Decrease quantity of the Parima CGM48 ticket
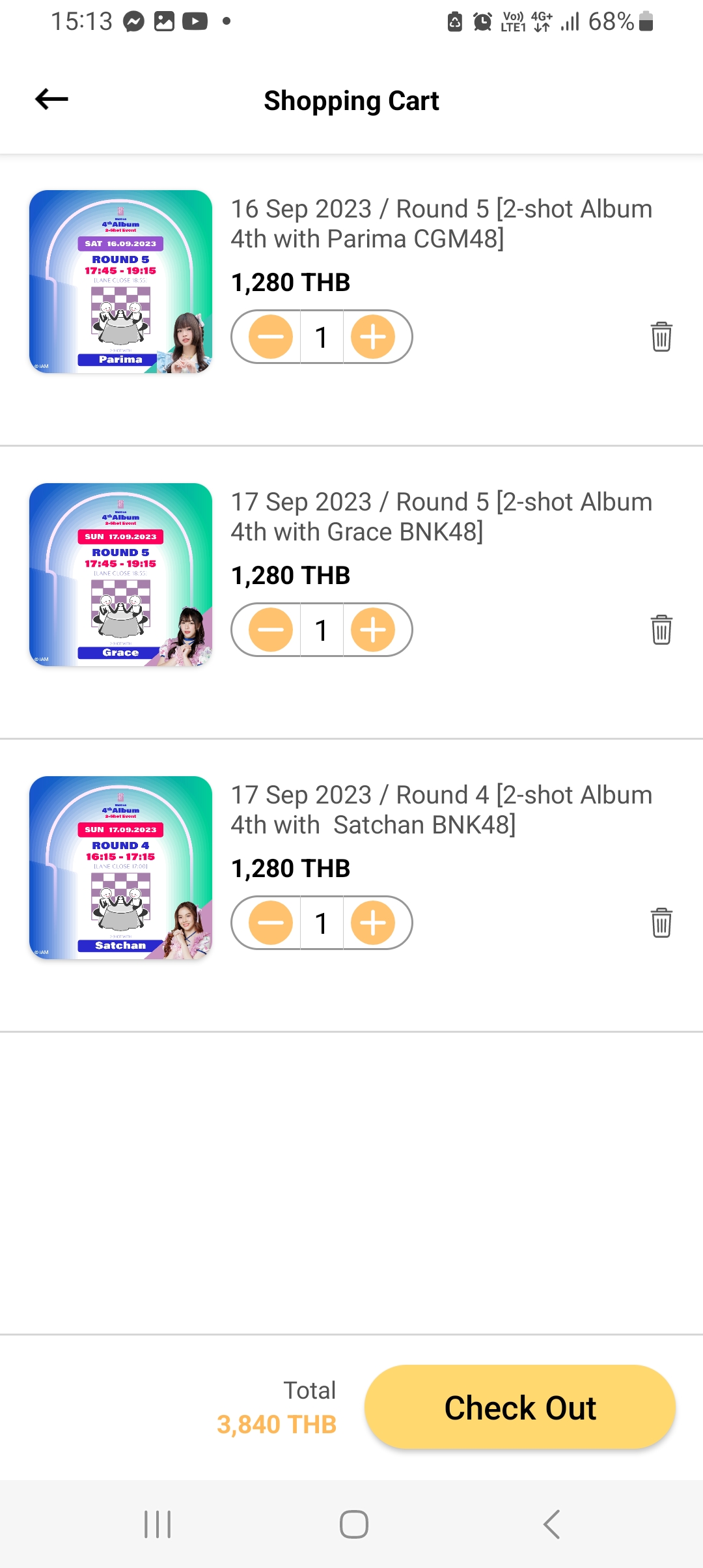The image size is (703, 1568). pyautogui.click(x=271, y=337)
